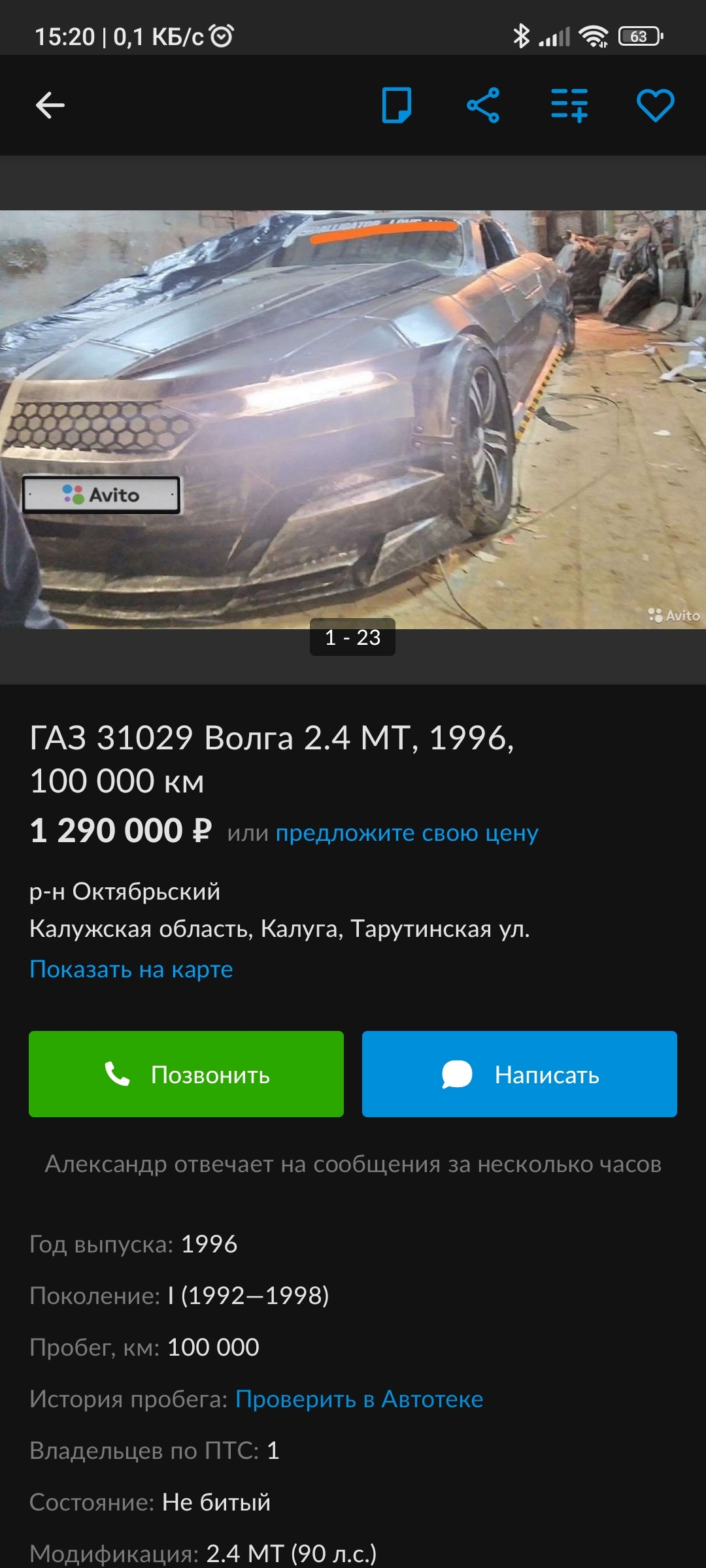Add listing to comparison list

tap(569, 105)
